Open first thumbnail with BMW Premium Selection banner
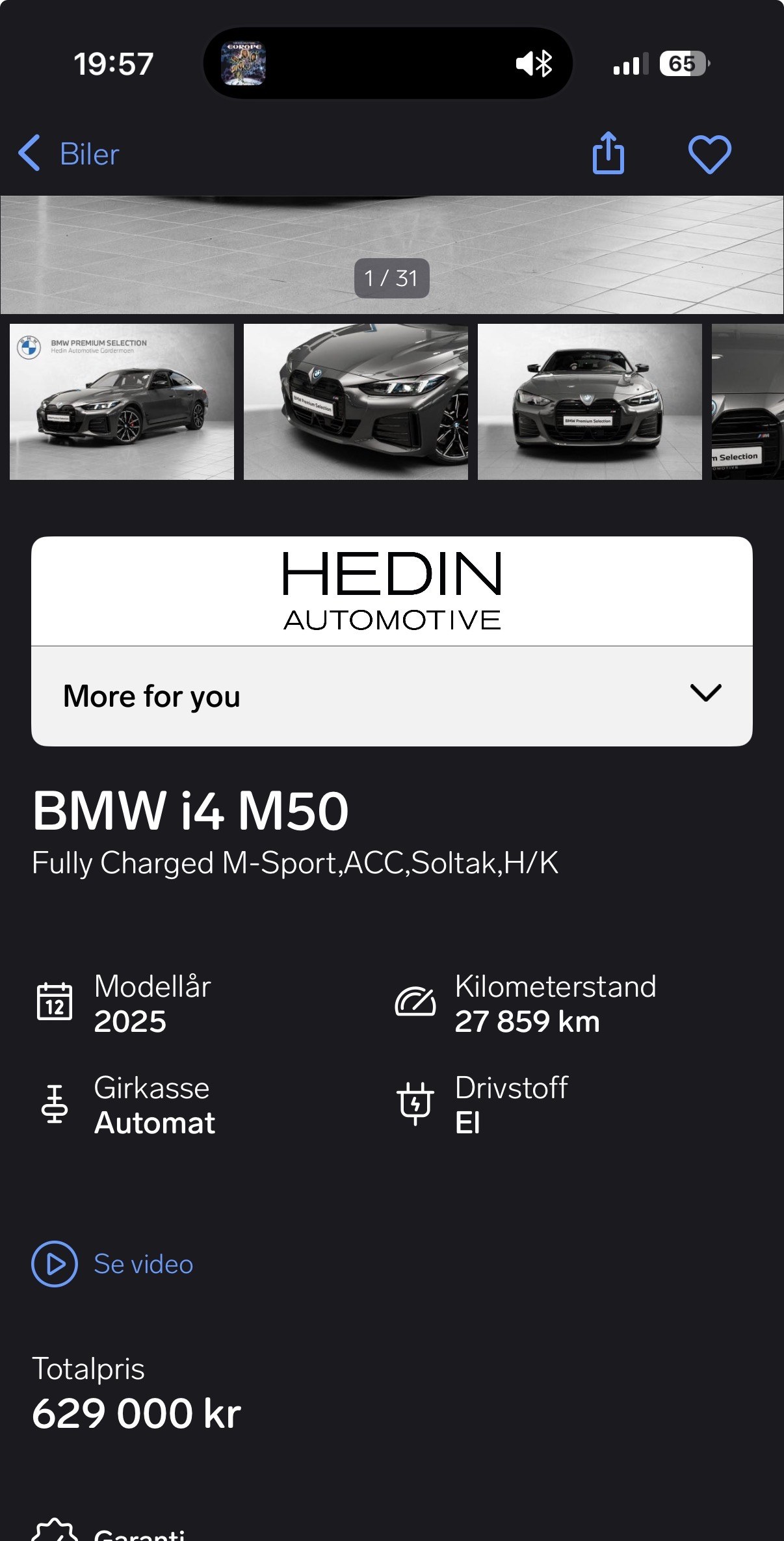Viewport: 784px width, 1541px height. (122, 402)
